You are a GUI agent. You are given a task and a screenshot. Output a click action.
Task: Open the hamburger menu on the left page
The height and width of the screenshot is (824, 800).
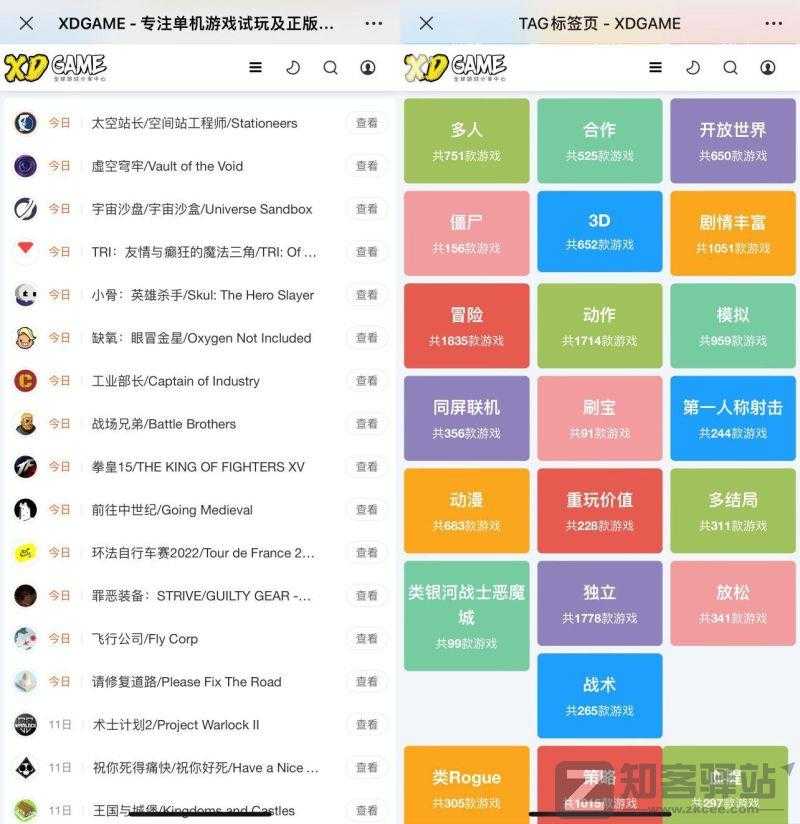pyautogui.click(x=255, y=67)
